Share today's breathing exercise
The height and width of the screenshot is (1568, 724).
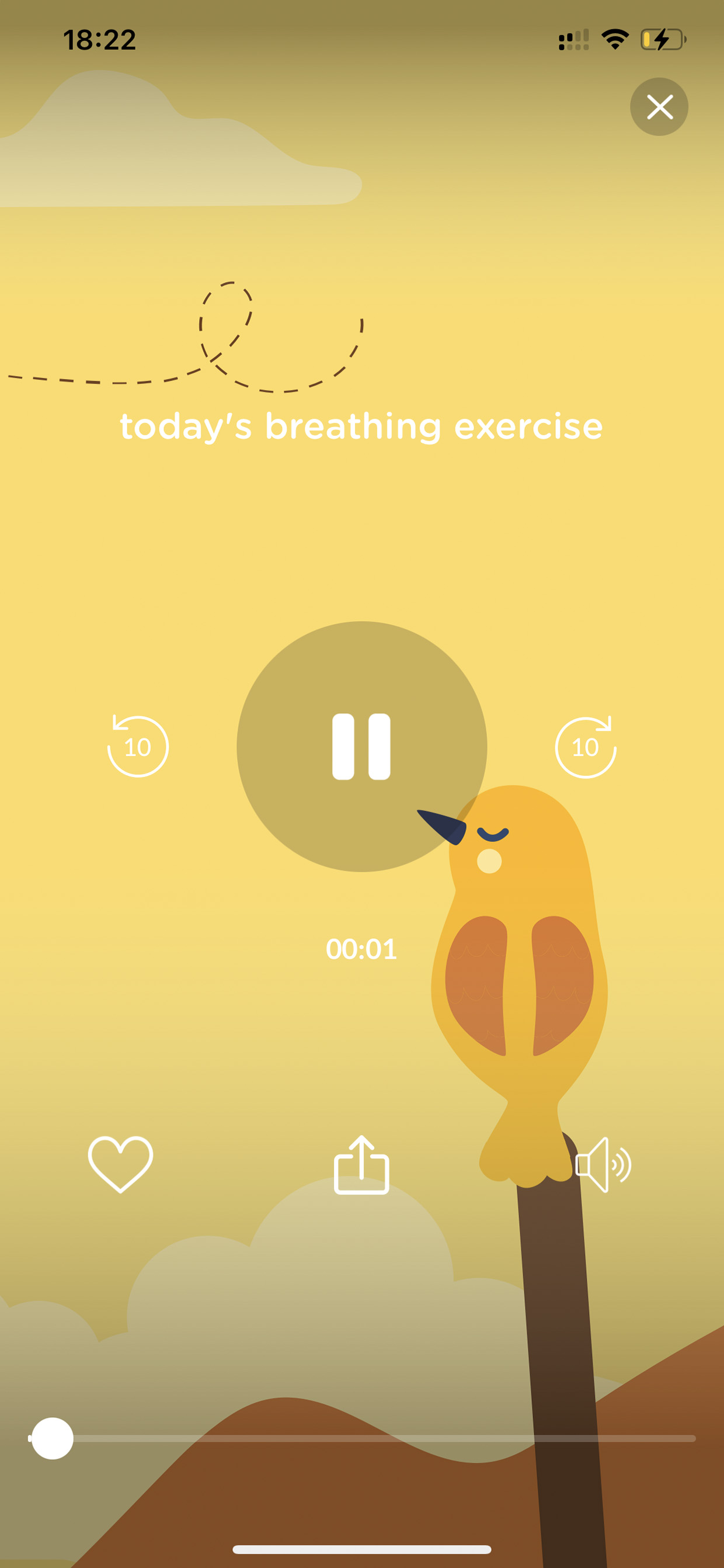pos(361,1164)
